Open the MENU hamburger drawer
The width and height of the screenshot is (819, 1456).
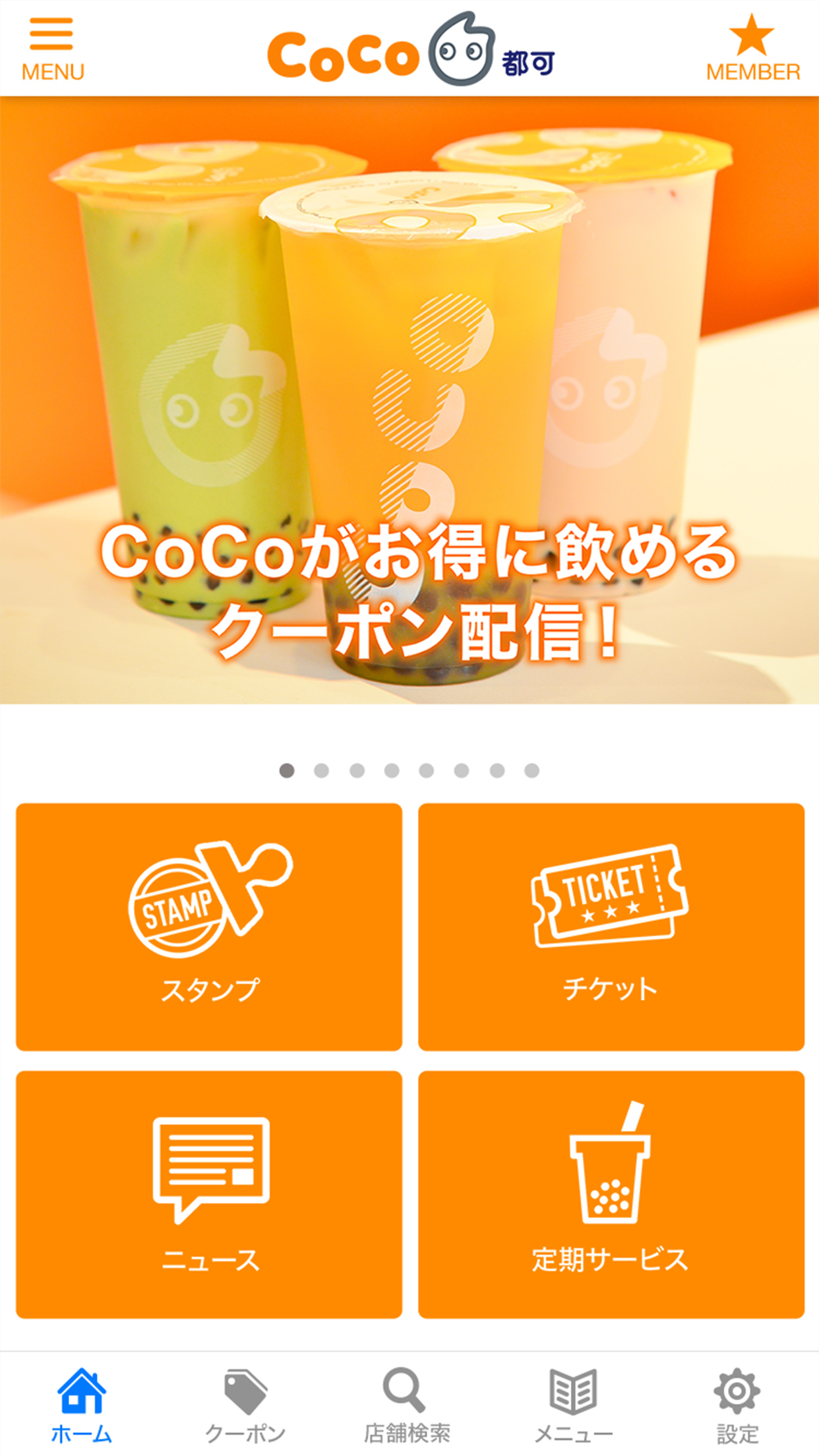tap(52, 48)
